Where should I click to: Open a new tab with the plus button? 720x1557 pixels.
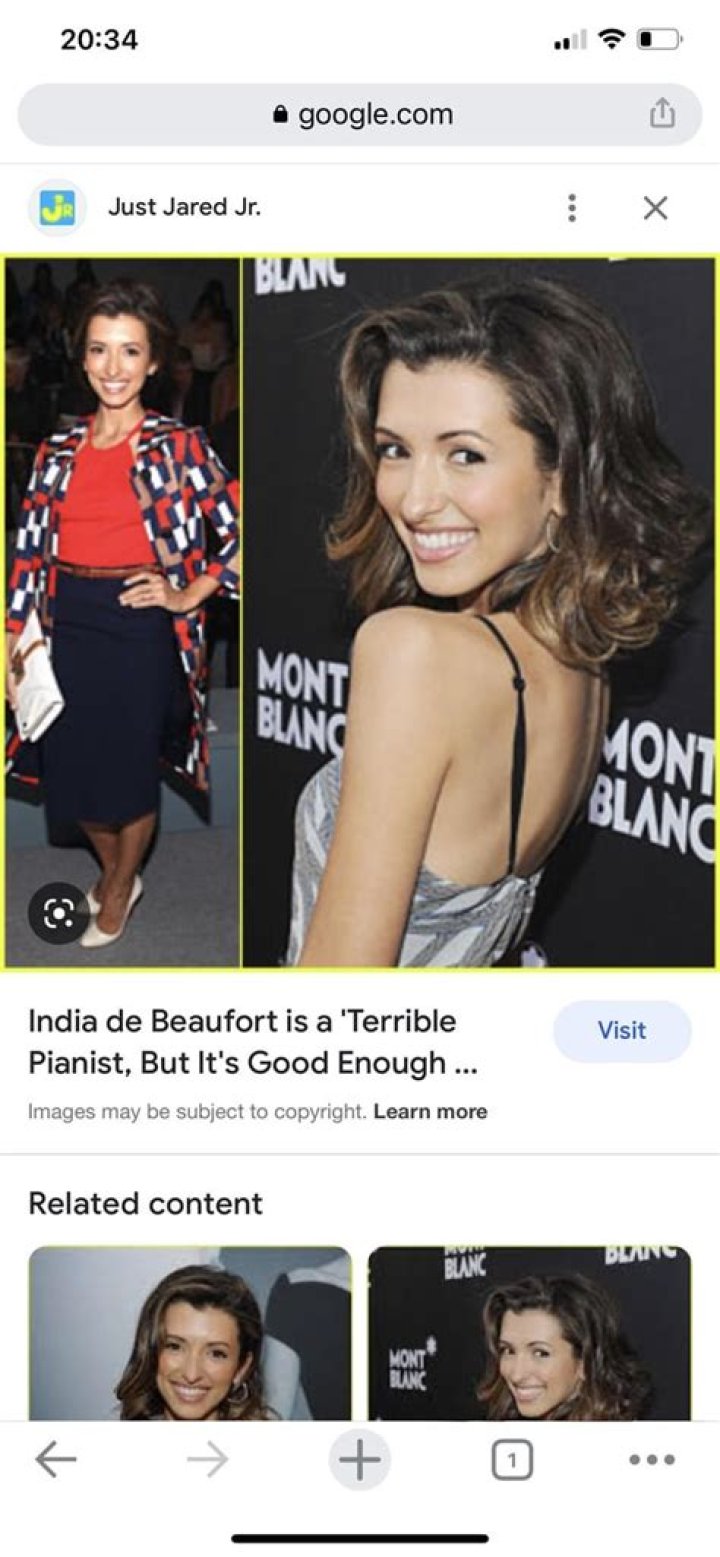pyautogui.click(x=359, y=1461)
